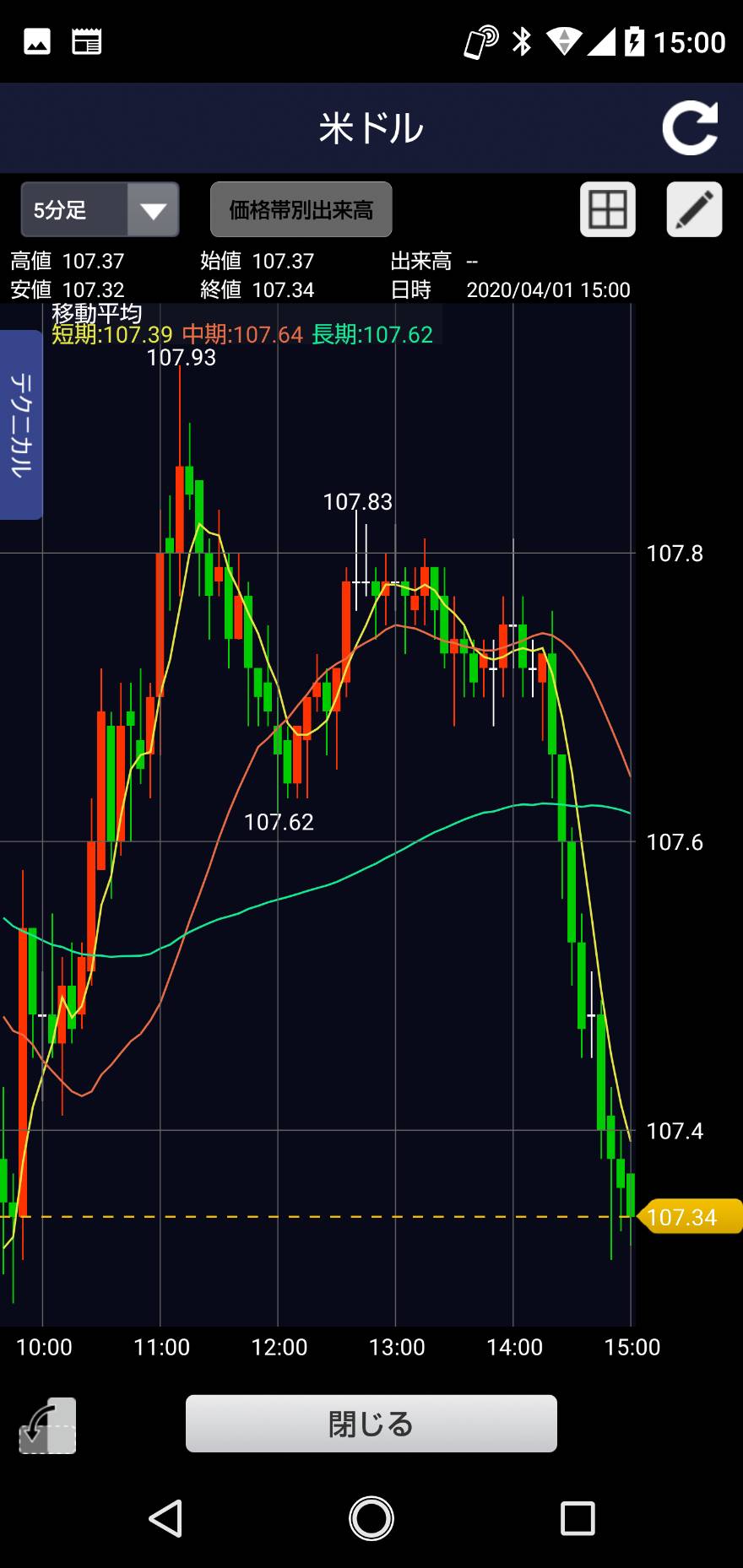
Task: Tap the 閉じる button
Action: [371, 1423]
